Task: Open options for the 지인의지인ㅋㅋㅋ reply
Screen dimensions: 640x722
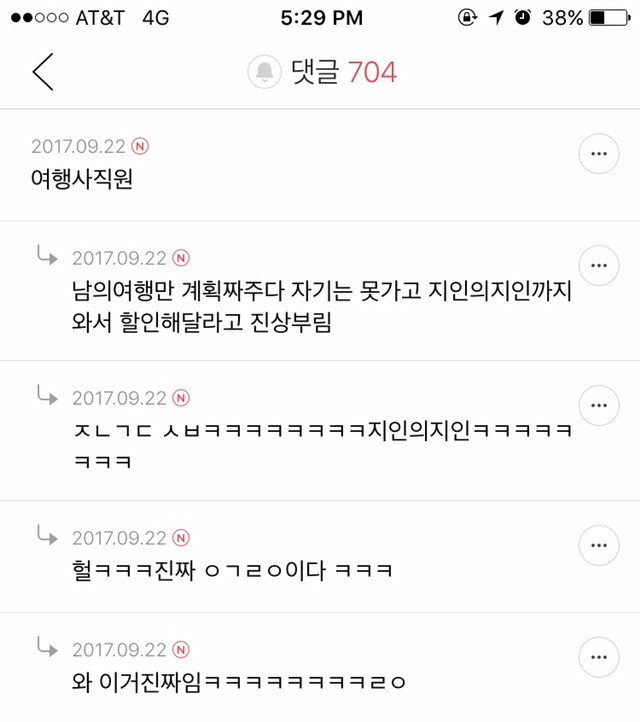Action: (599, 405)
